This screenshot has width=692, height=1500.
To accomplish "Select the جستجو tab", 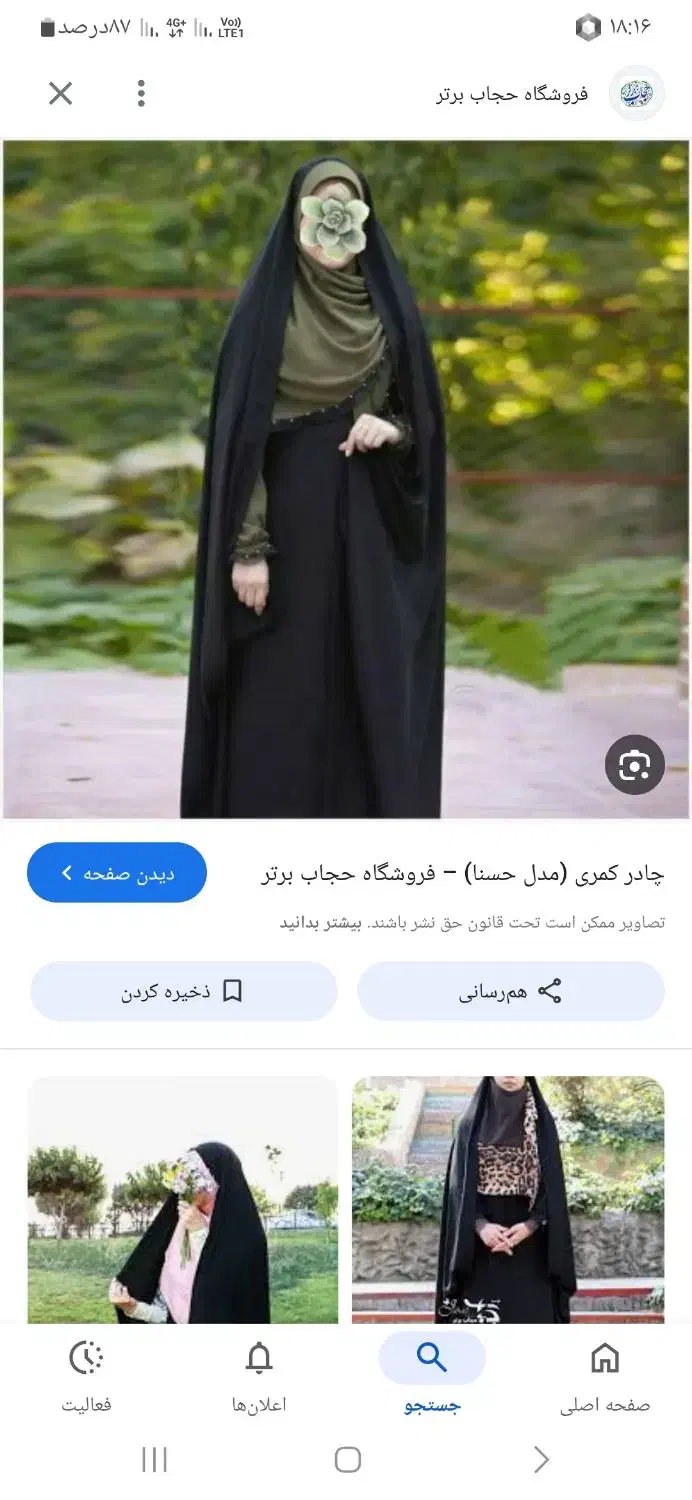I will (x=432, y=1378).
